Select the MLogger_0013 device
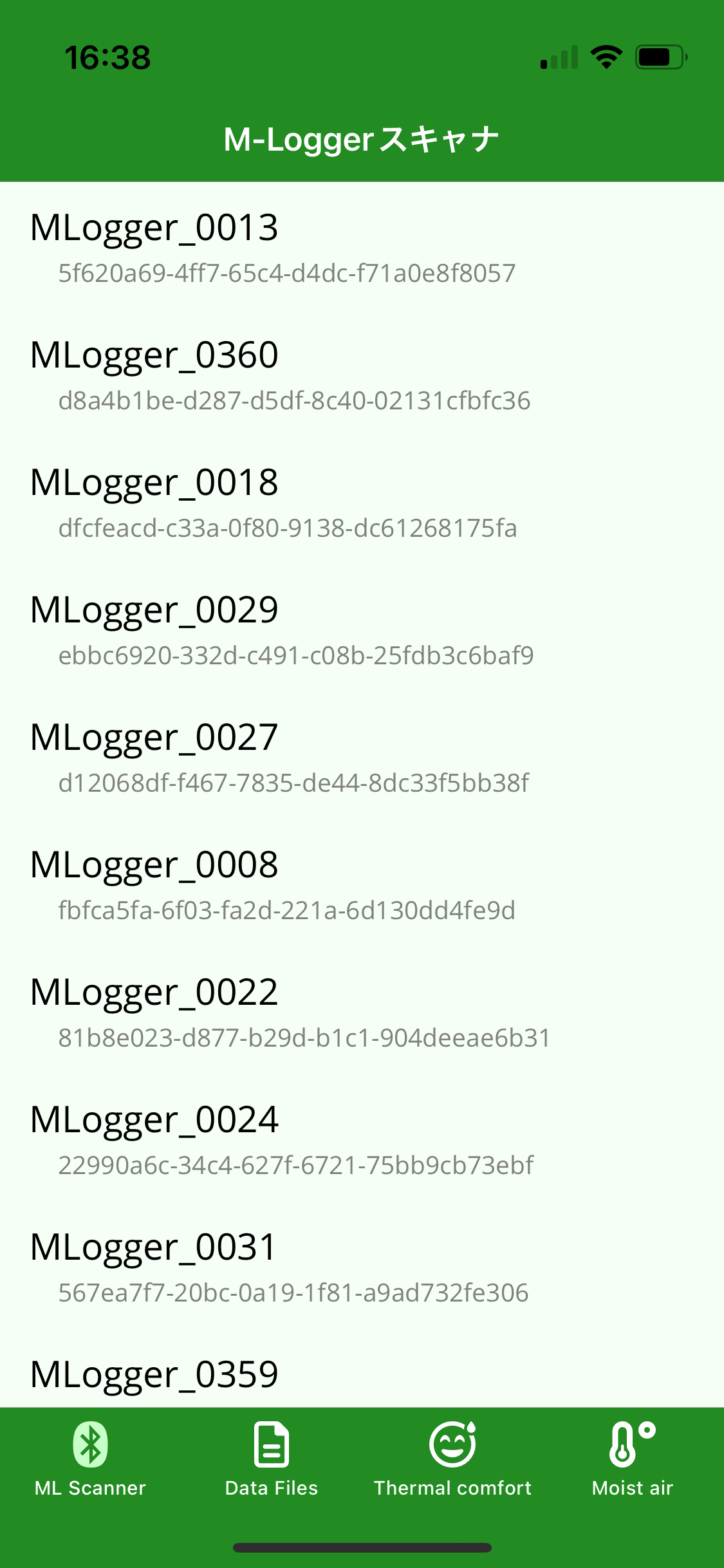This screenshot has height=1568, width=724. click(x=362, y=248)
